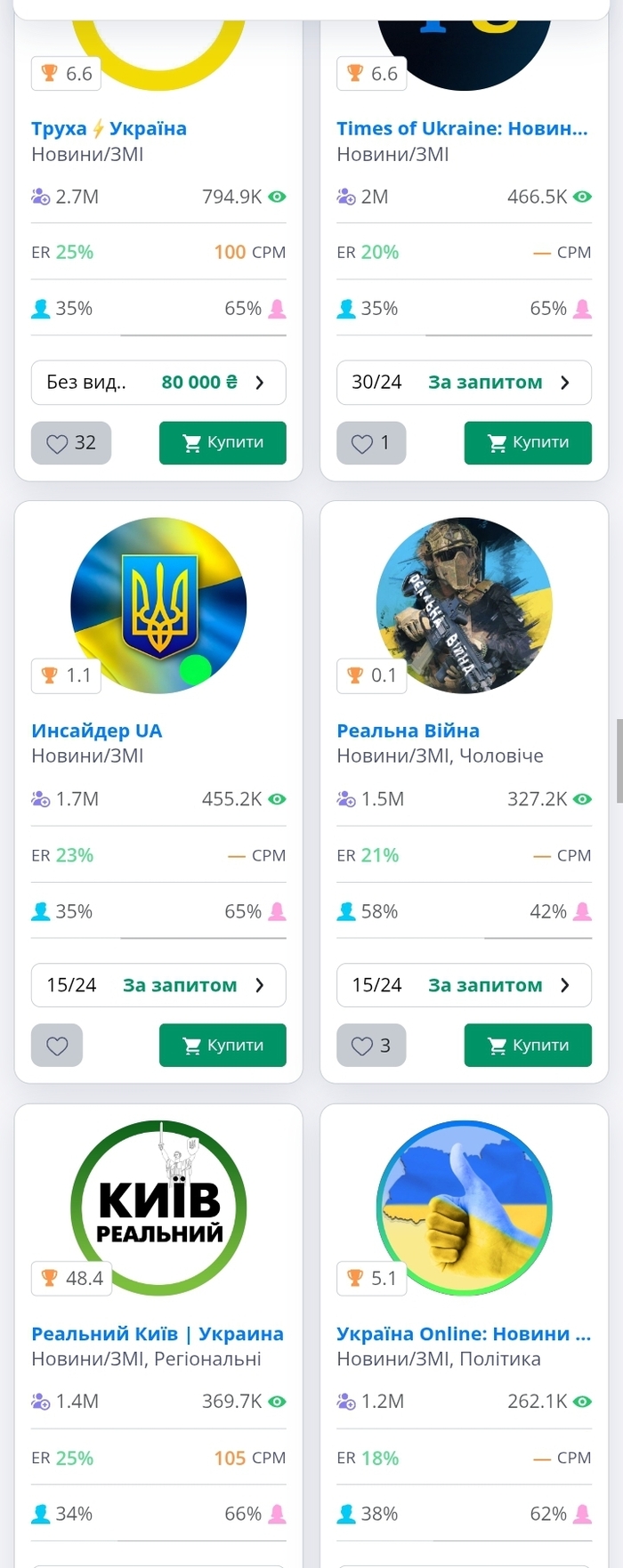Expand Times of Ukraine 30/24 price option

click(x=464, y=383)
